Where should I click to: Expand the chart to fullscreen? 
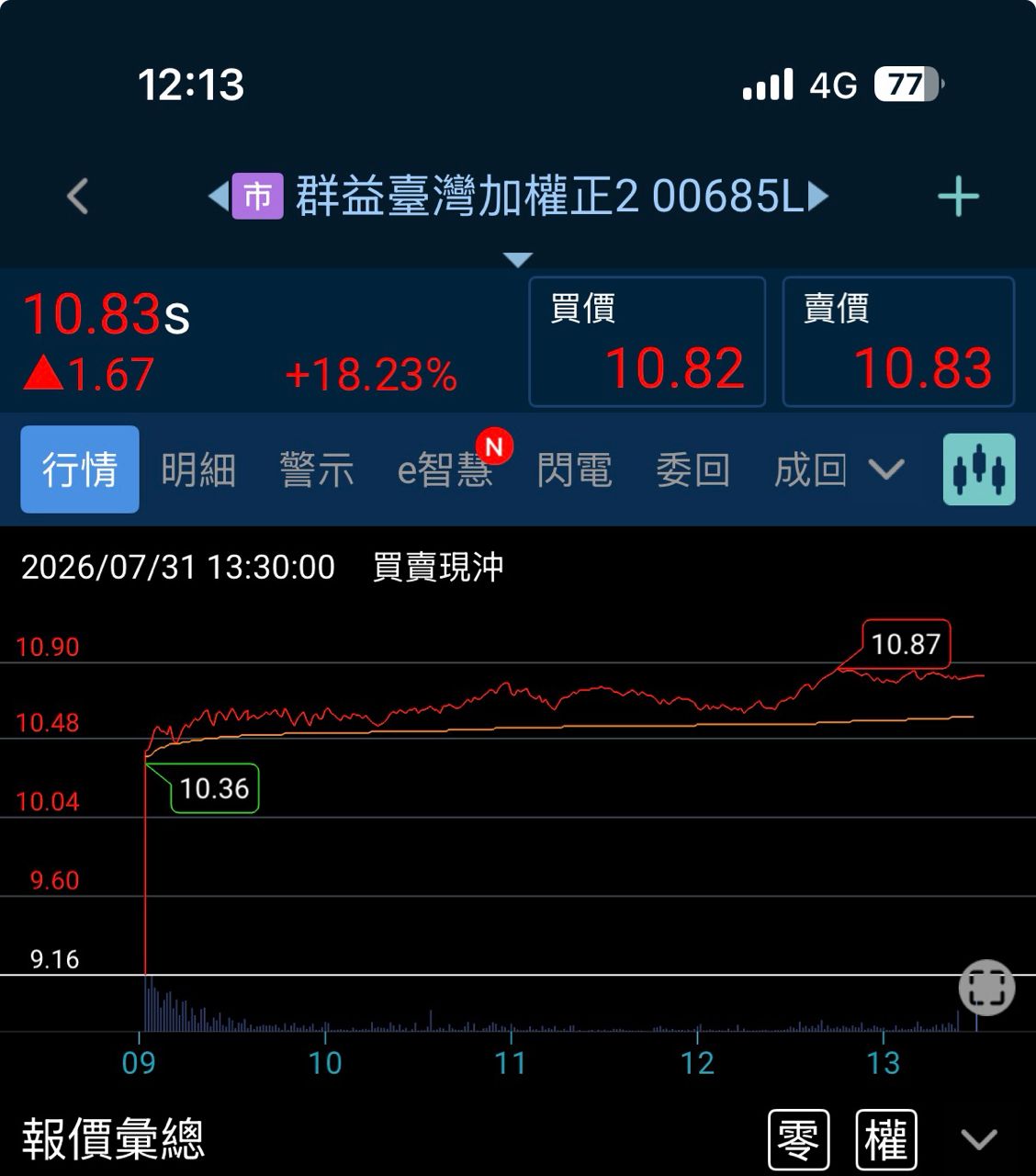(986, 988)
